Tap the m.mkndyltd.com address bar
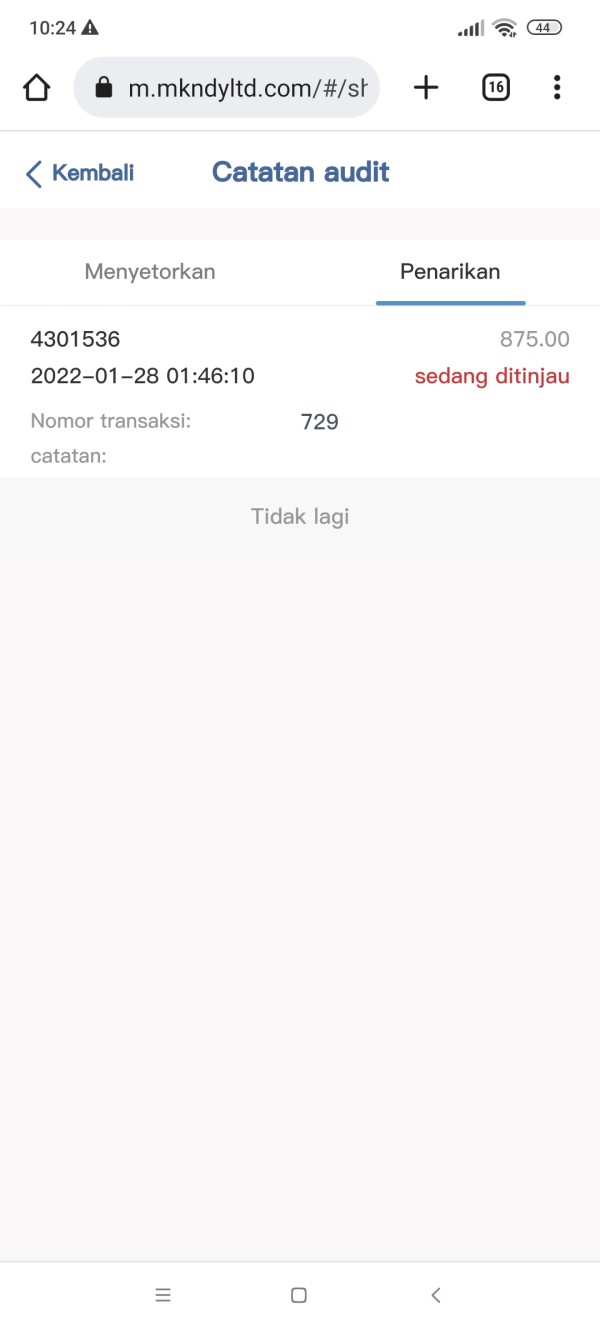 (227, 88)
